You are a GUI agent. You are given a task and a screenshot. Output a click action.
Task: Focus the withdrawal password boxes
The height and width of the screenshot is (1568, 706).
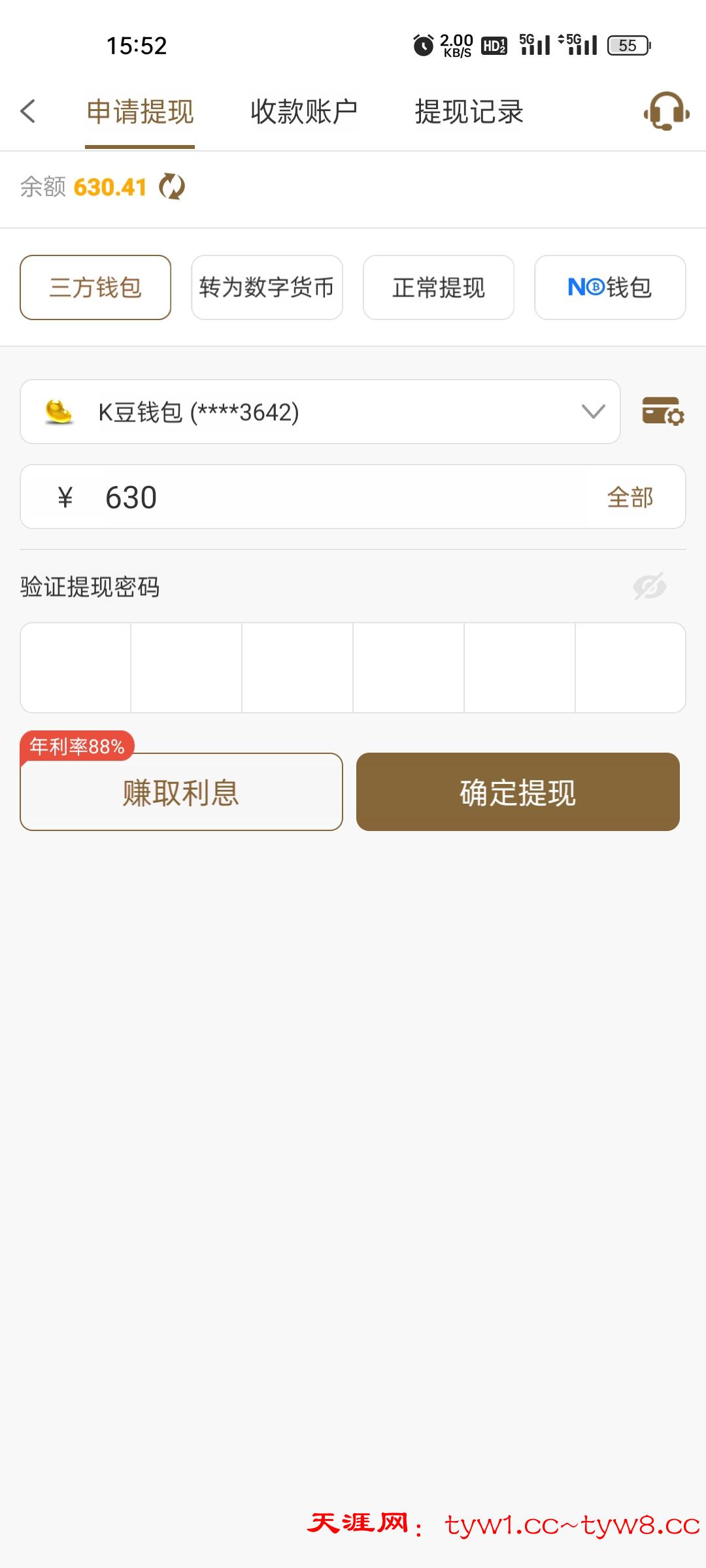point(76,667)
